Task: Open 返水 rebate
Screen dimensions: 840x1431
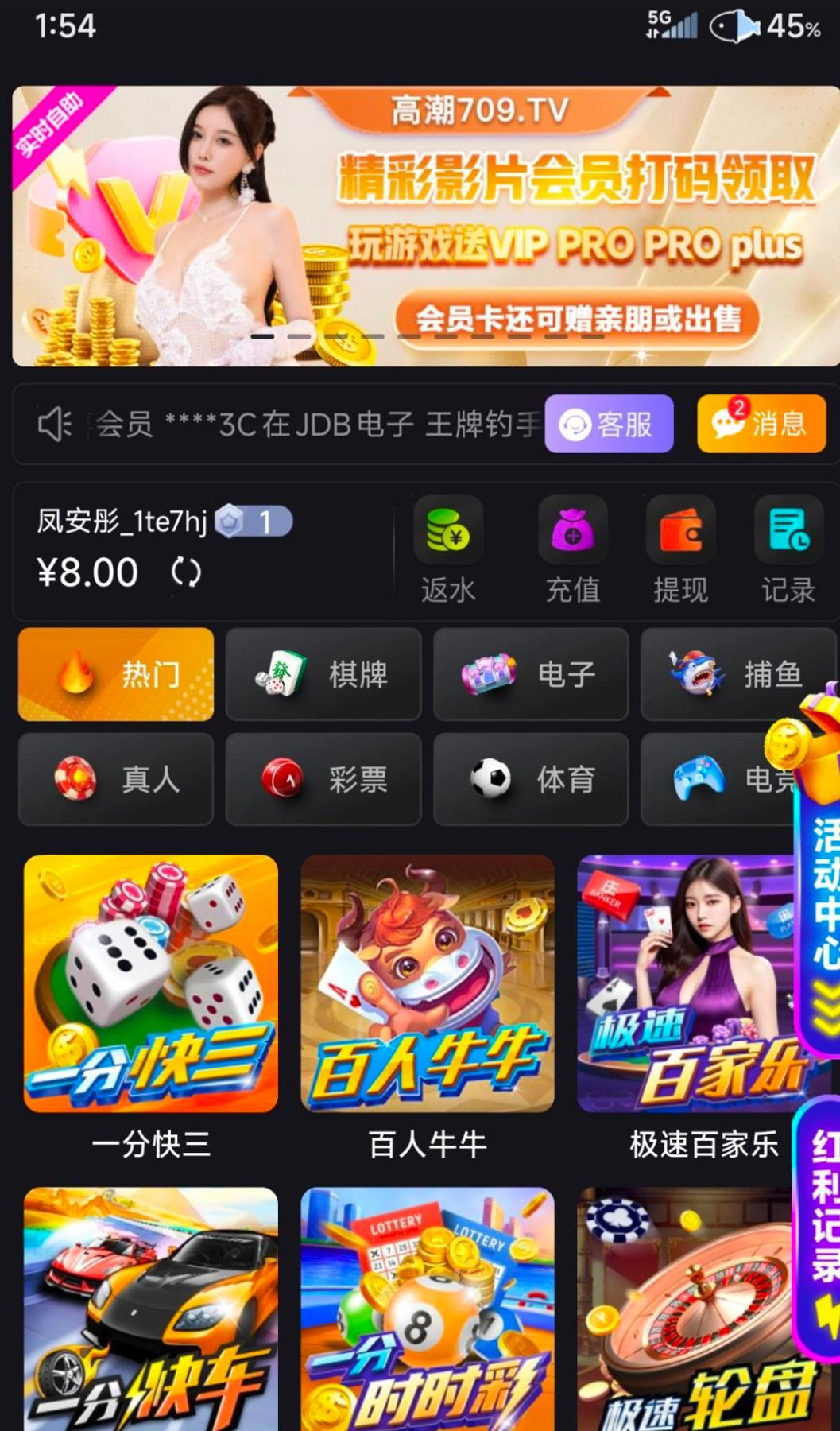Action: pos(447,549)
